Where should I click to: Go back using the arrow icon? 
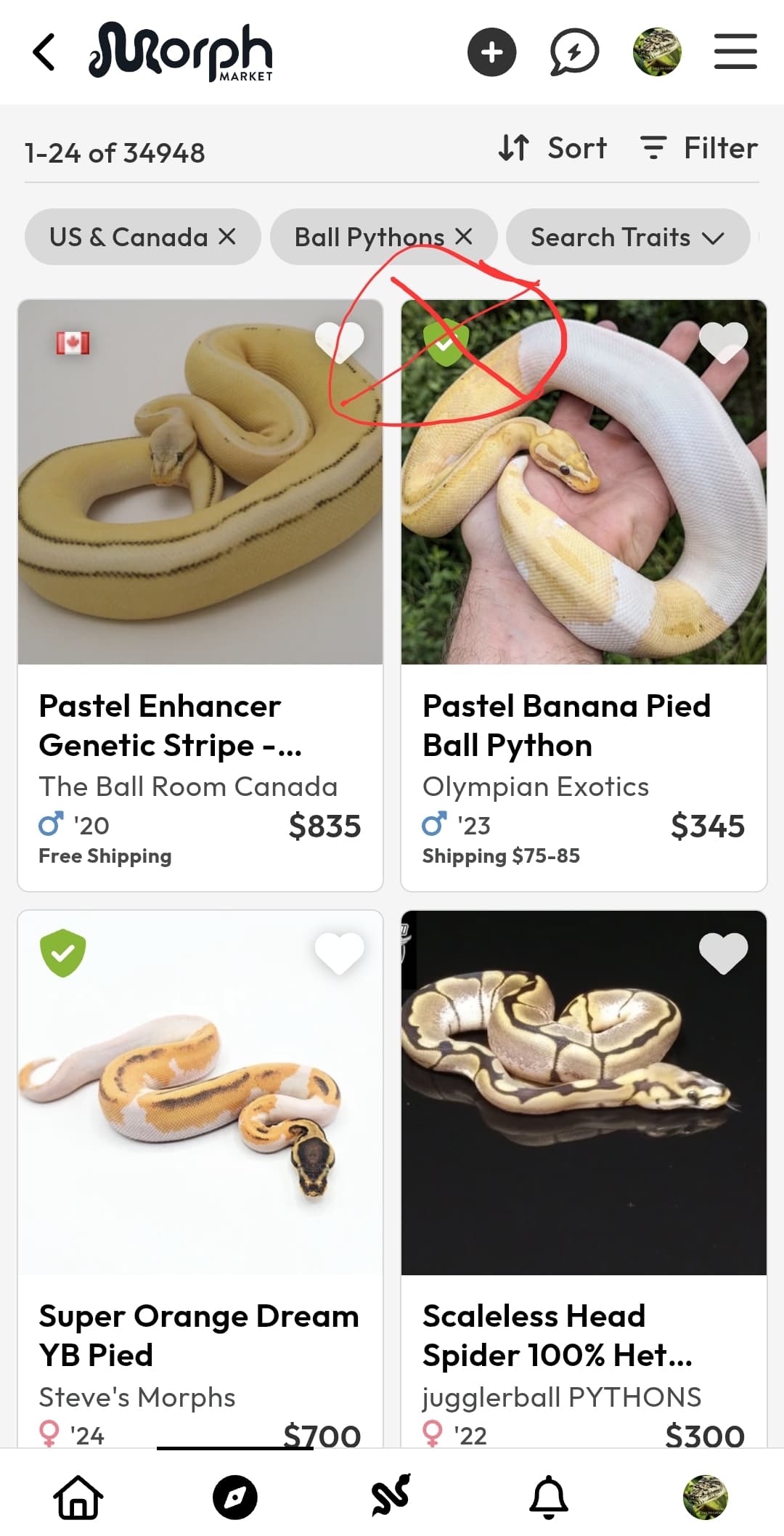point(44,52)
